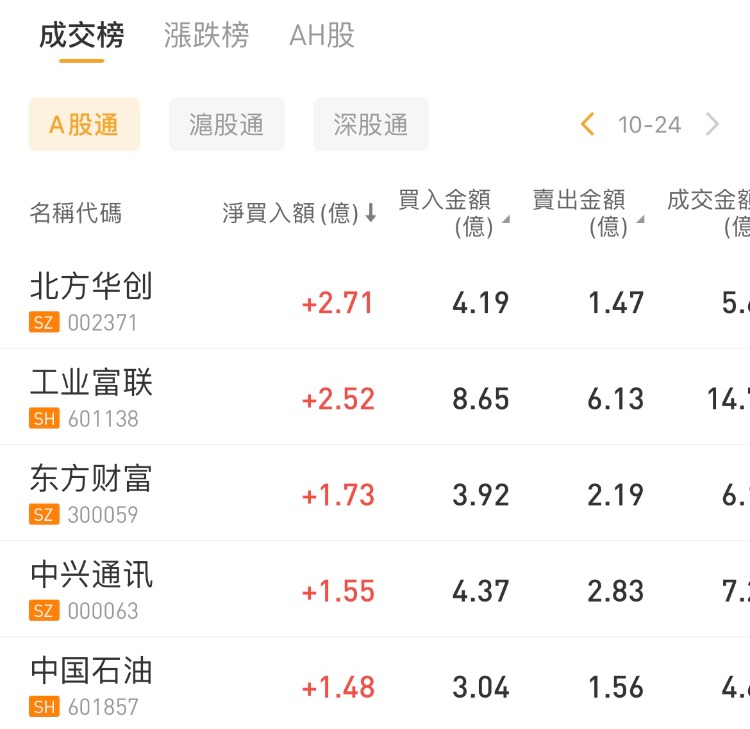Viewport: 750px width, 729px height.
Task: Sort by 淨買入額 column
Action: 298,213
